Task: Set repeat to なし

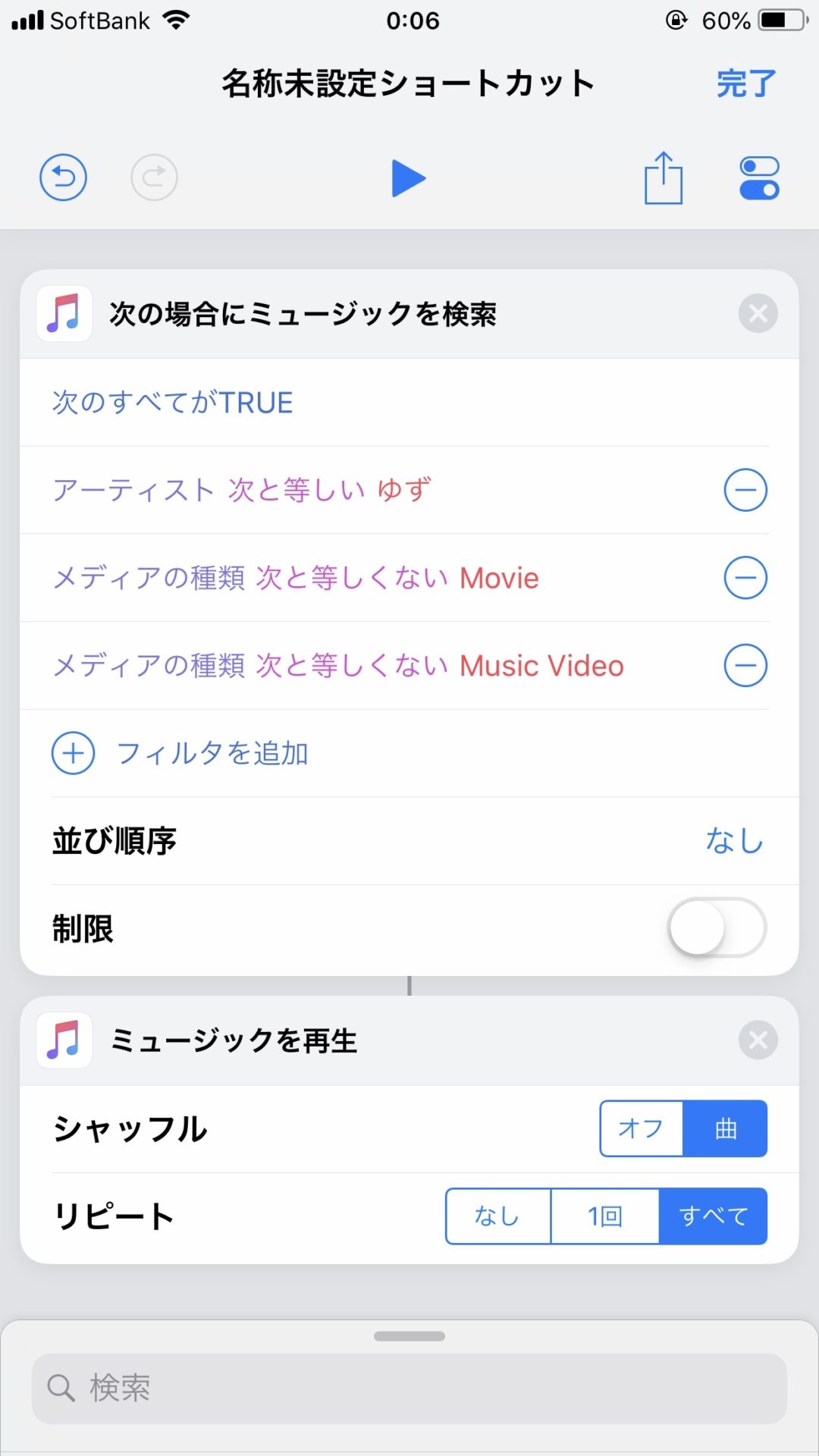Action: coord(497,1216)
